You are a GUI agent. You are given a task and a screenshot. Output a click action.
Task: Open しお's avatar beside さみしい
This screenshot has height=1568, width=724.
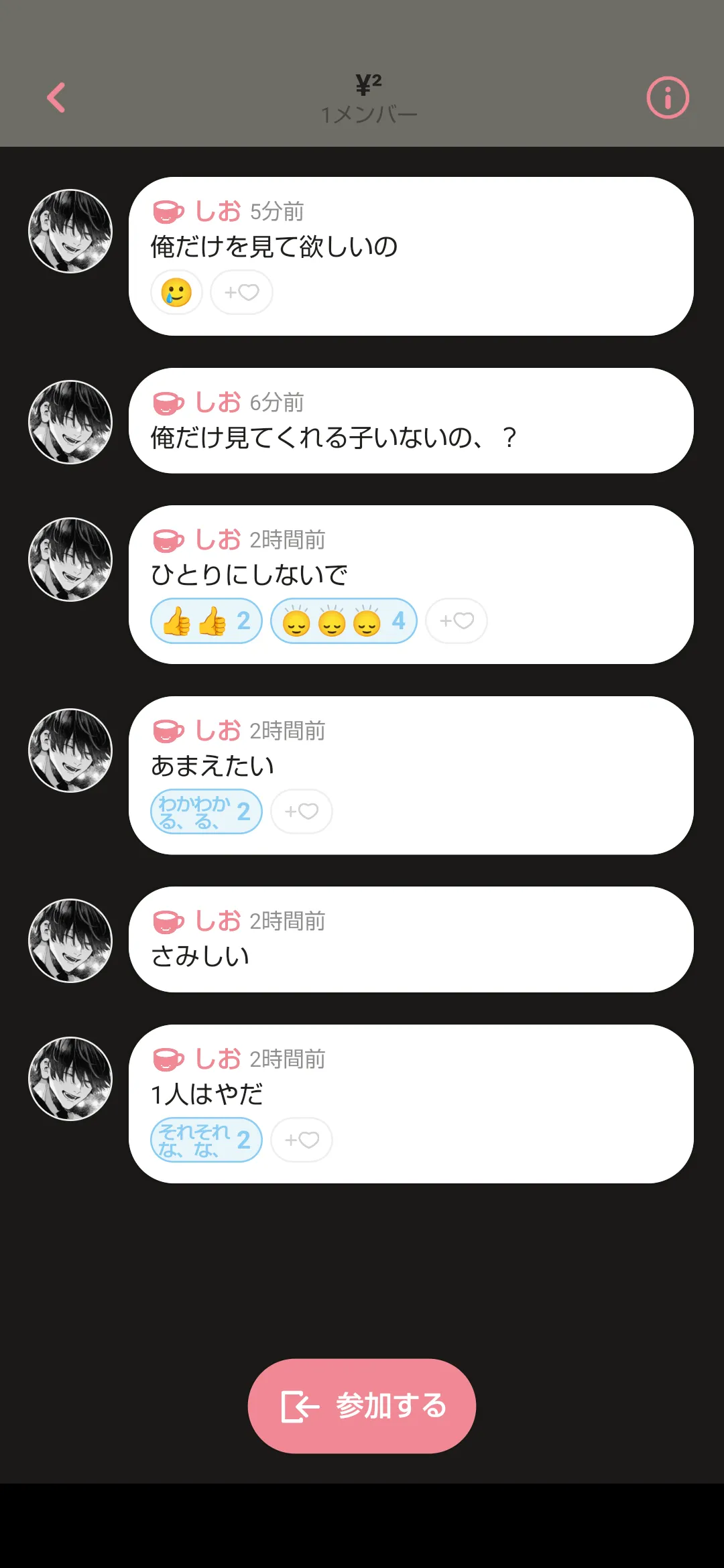tap(70, 941)
